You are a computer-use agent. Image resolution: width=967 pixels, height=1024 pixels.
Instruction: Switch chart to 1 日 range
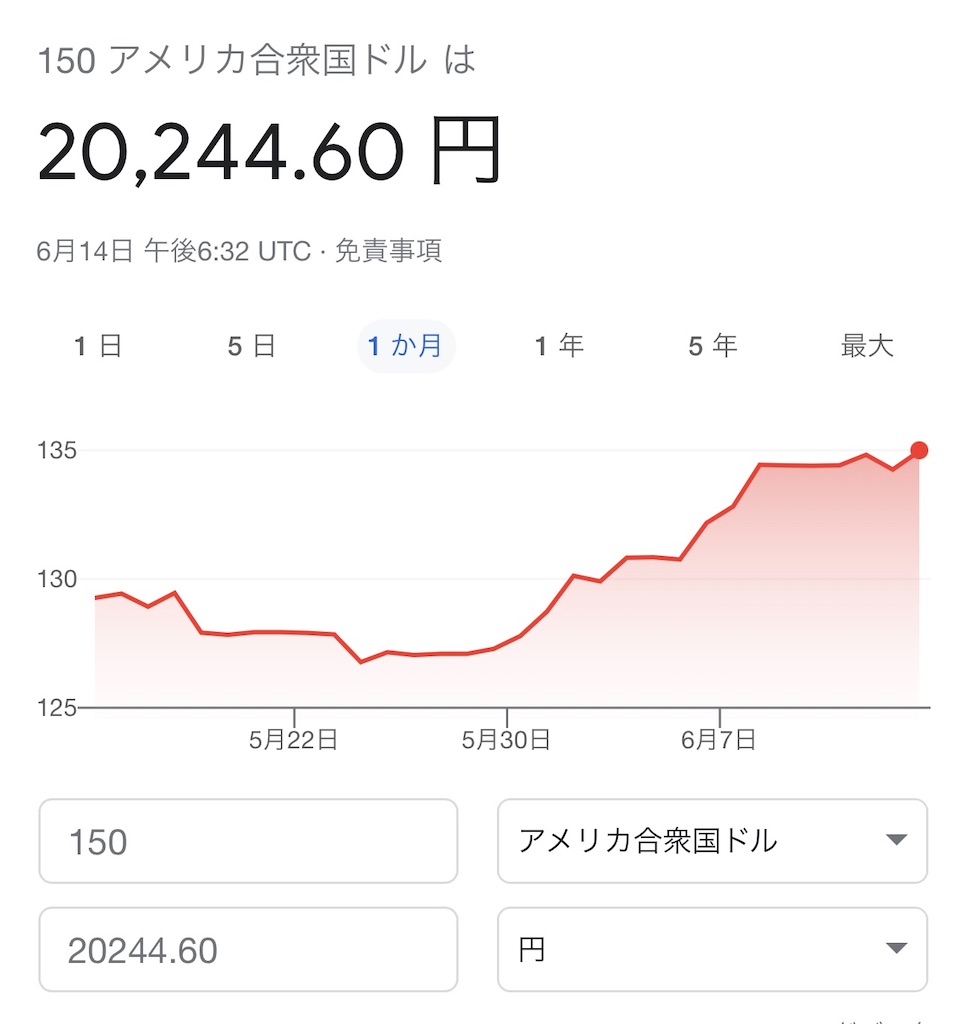point(98,345)
